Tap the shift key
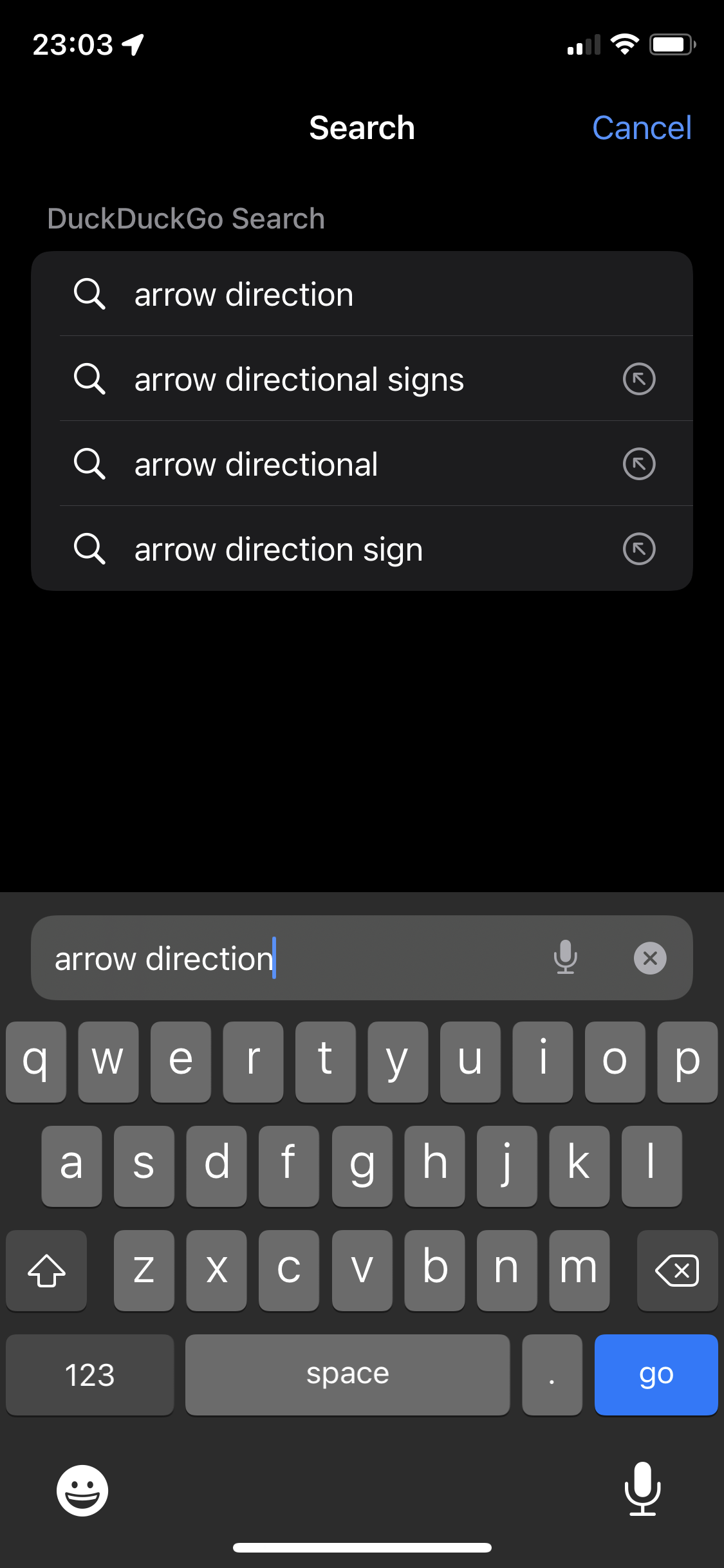 (46, 1270)
